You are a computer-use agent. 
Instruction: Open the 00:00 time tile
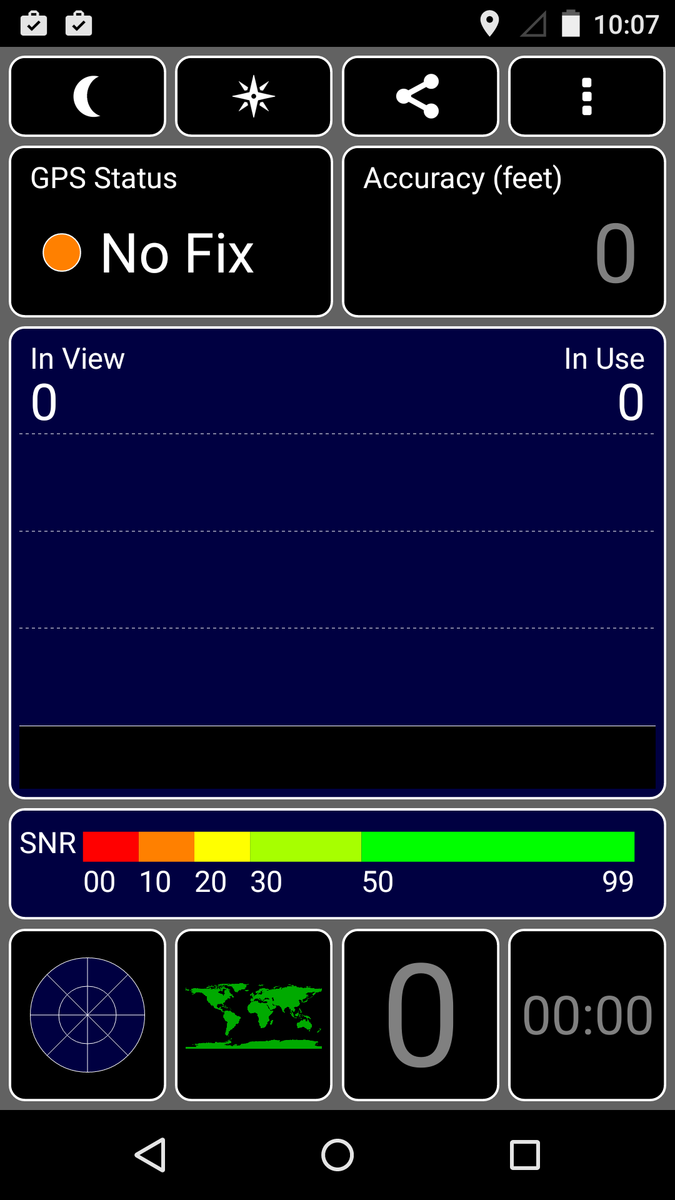coord(587,1015)
